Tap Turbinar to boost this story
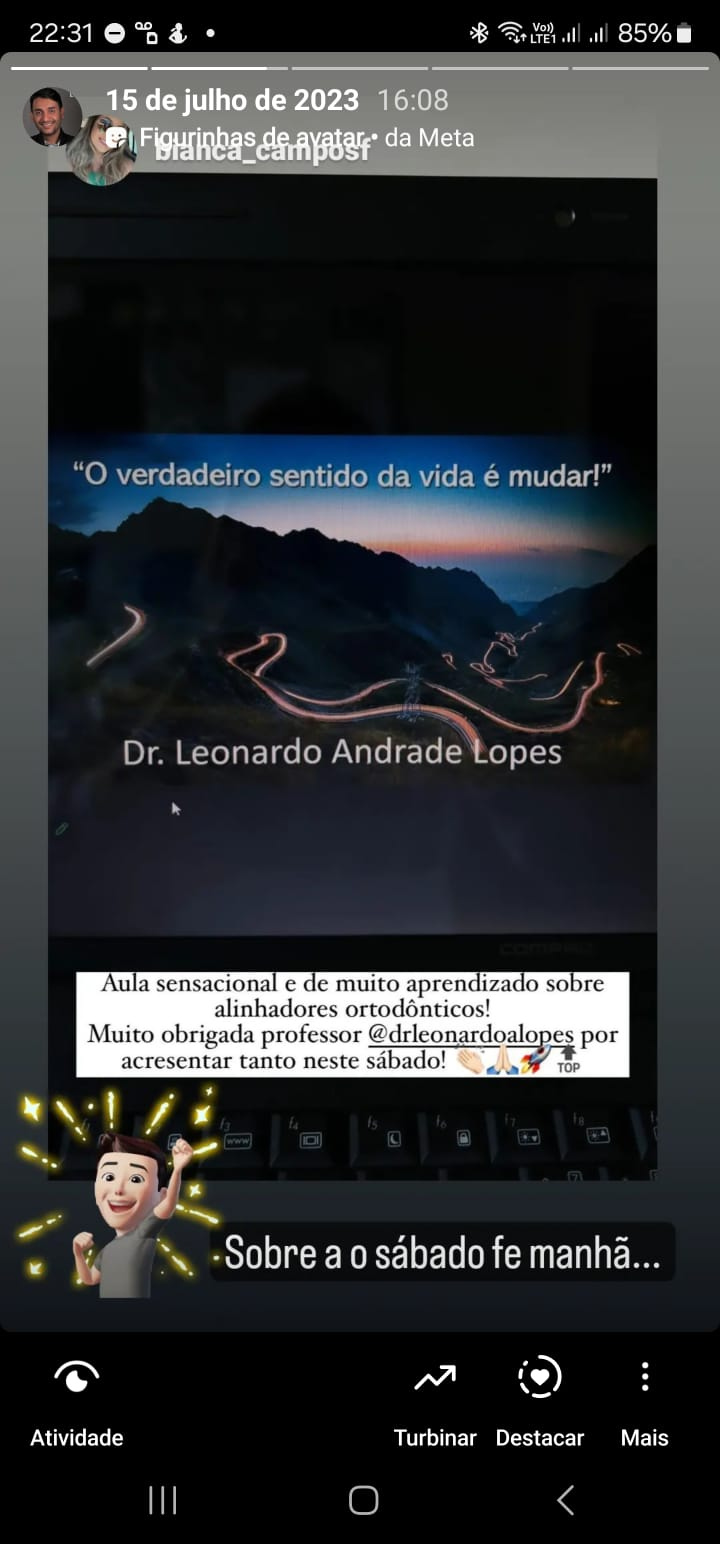Screen dimensions: 720x1544 pos(435,1402)
